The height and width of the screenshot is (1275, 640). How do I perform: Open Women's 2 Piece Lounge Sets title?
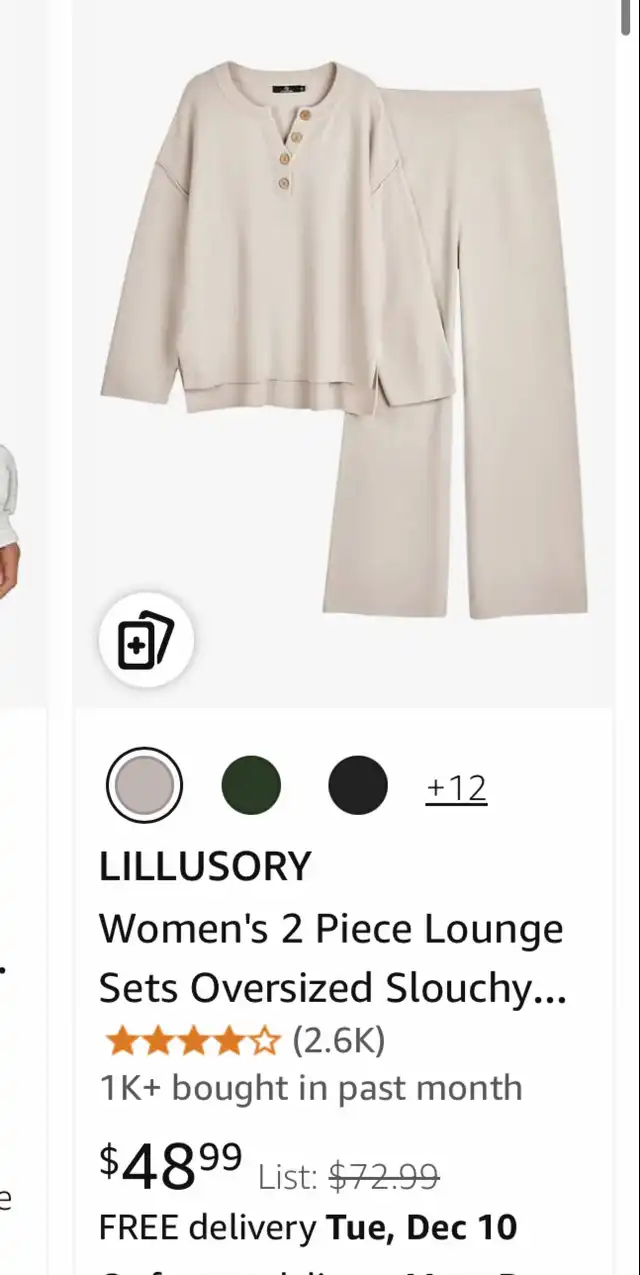[x=332, y=958]
